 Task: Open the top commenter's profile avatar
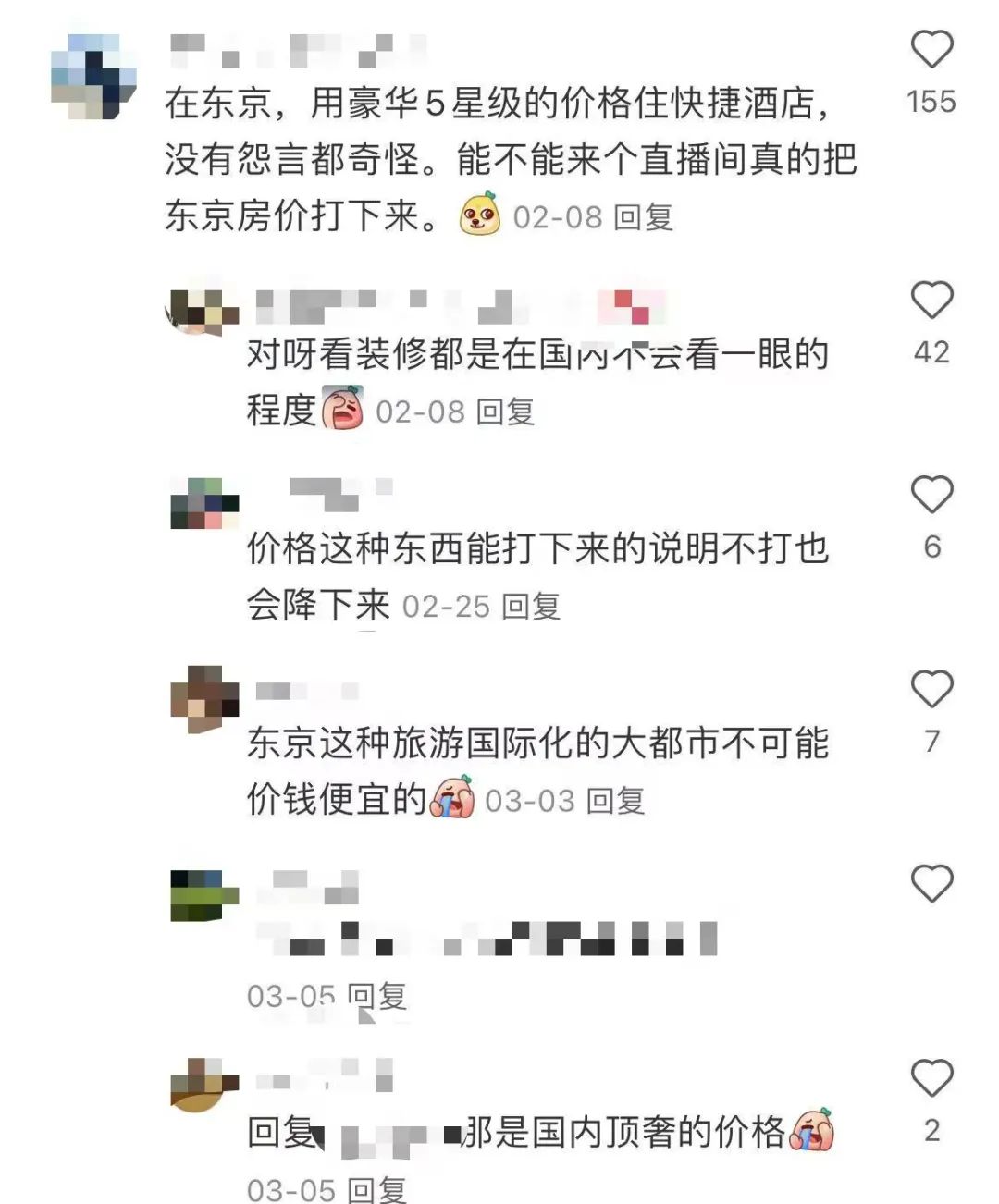[x=92, y=77]
